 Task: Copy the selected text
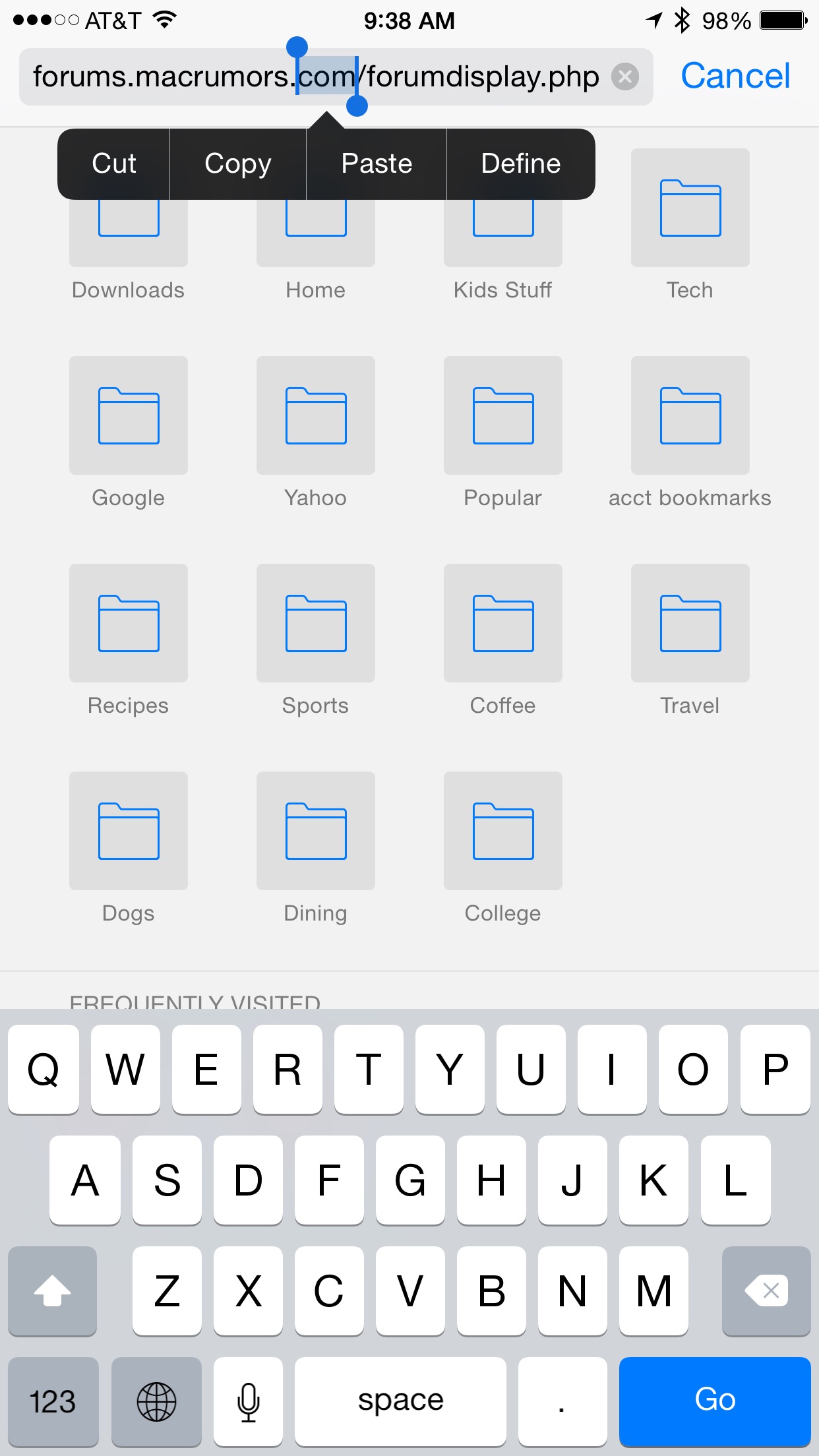coord(238,164)
